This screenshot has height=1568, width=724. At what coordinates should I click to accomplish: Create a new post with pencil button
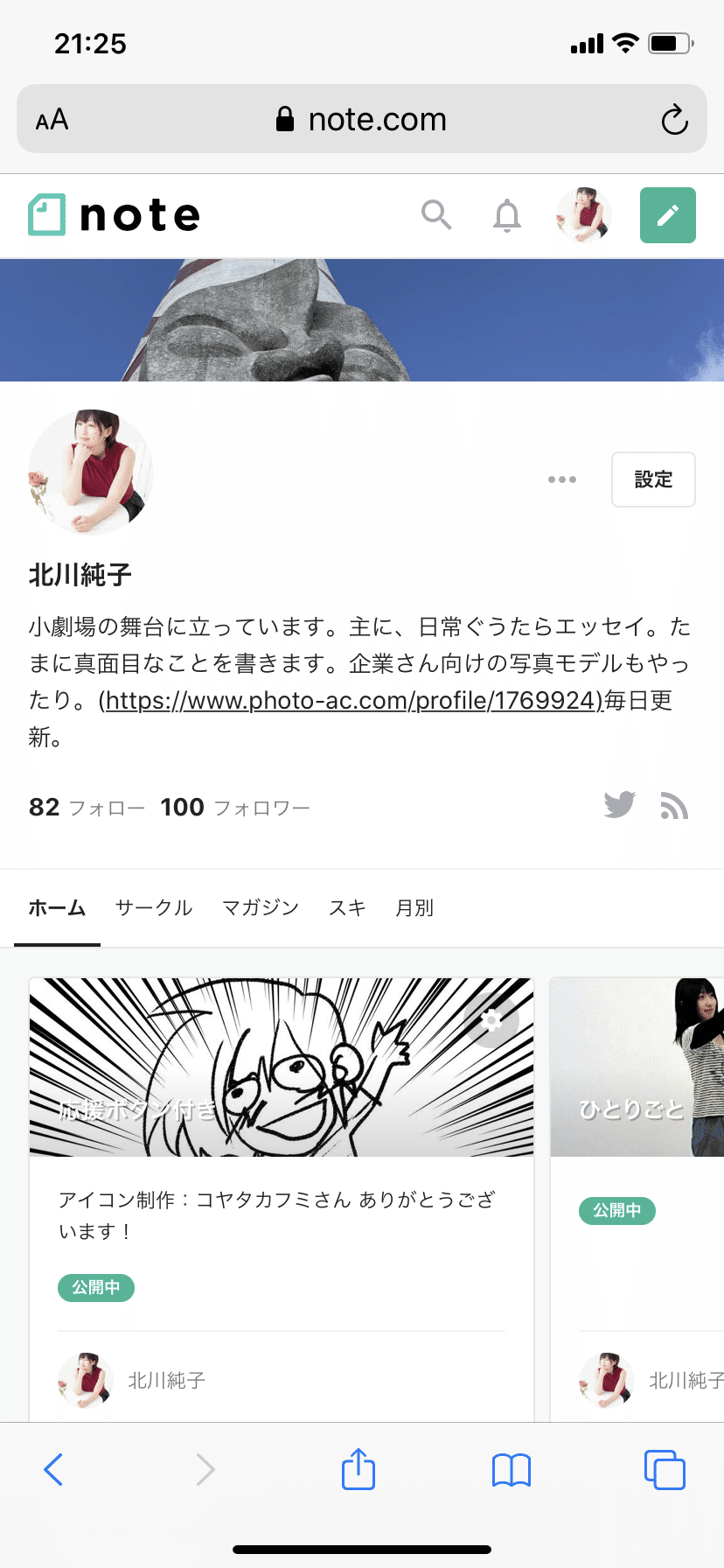point(667,215)
